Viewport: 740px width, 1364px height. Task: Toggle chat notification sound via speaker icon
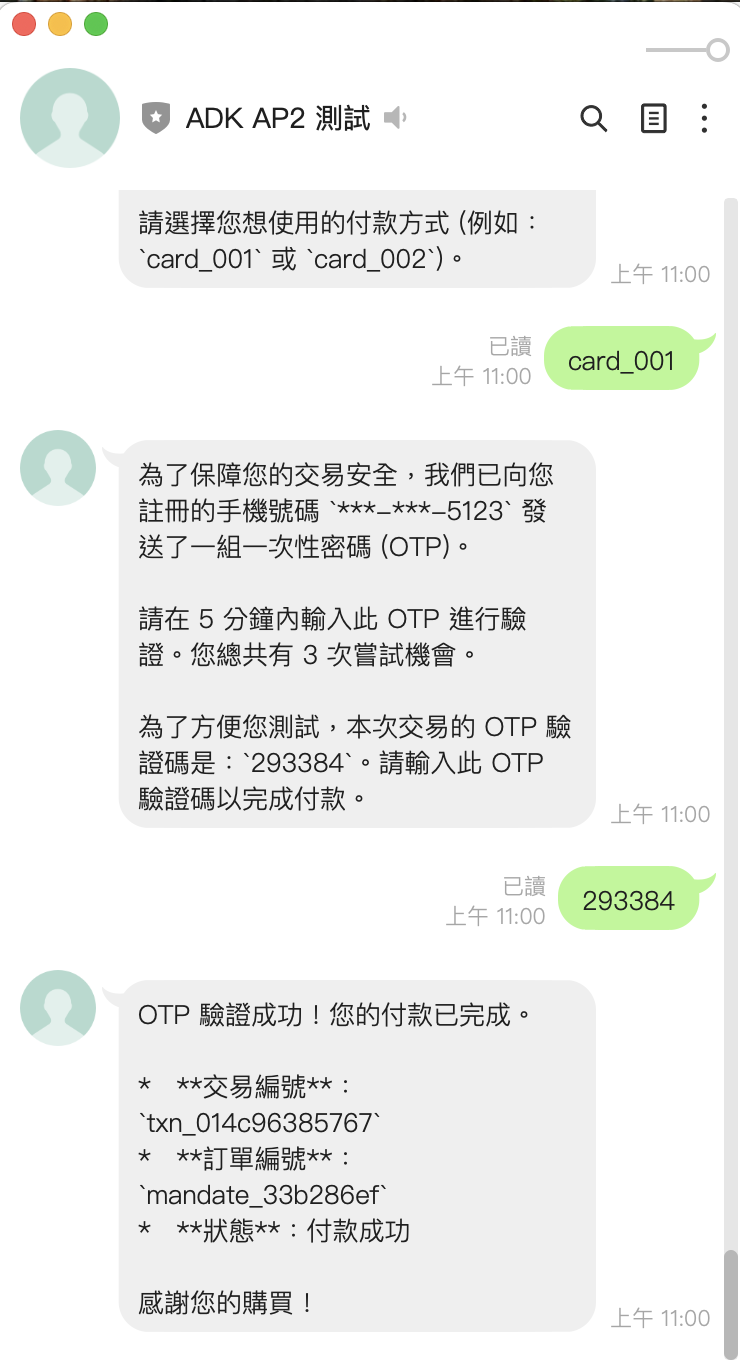[x=395, y=117]
